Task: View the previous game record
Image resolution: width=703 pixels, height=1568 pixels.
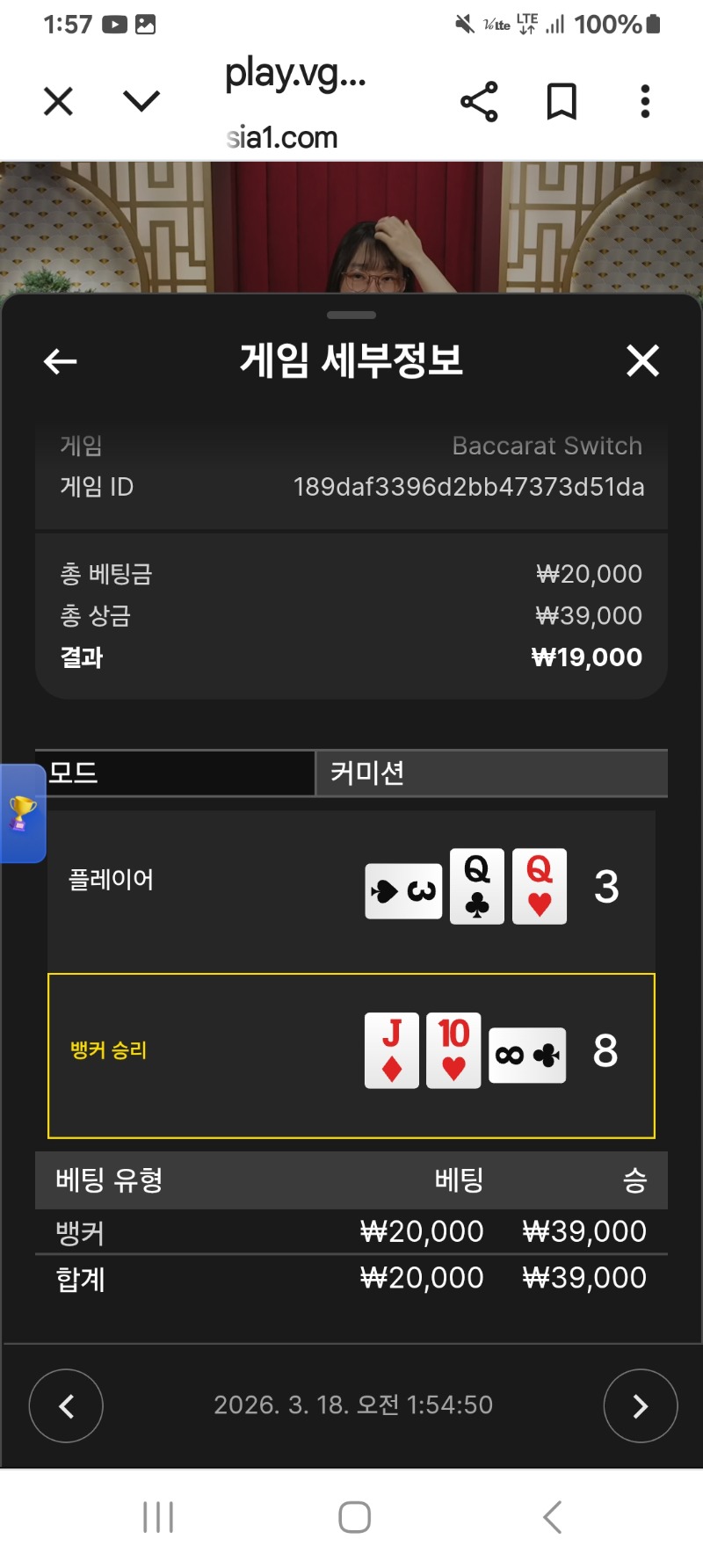Action: pyautogui.click(x=66, y=1405)
